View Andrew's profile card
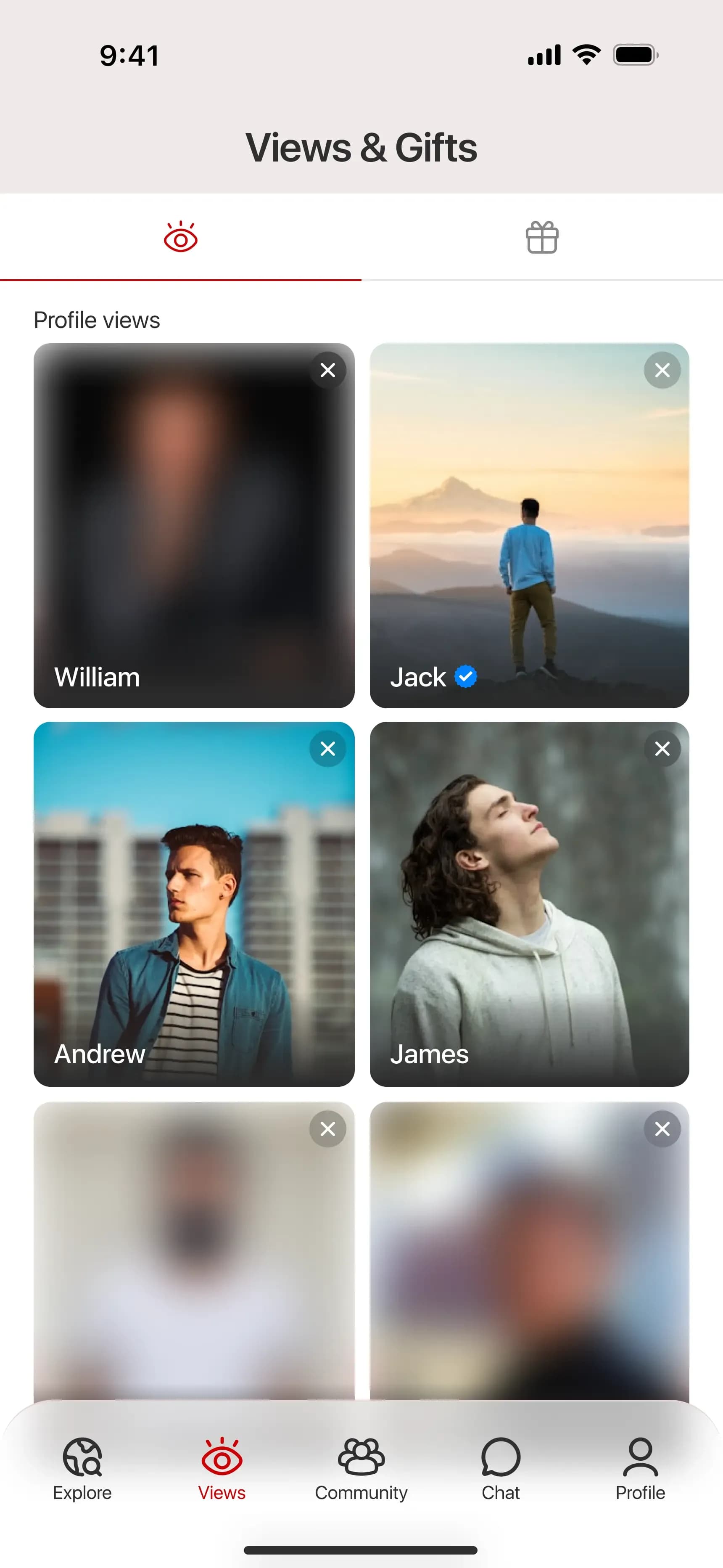 click(x=193, y=903)
